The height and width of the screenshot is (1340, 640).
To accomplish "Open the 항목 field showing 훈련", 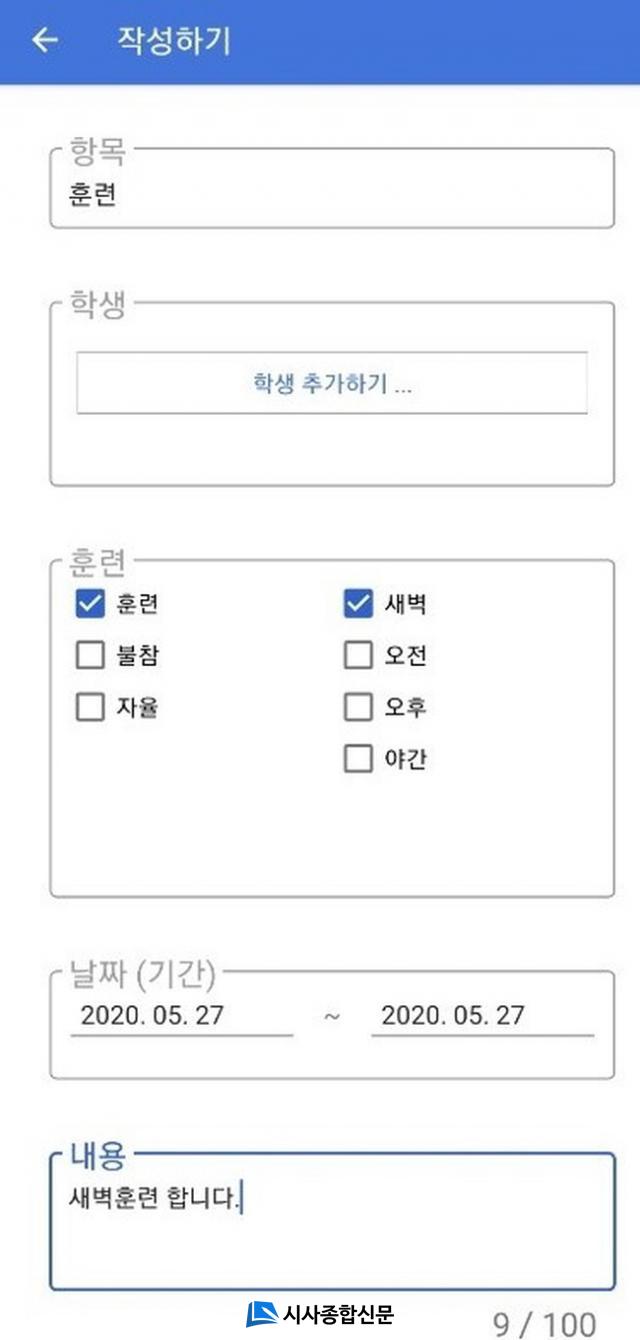I will tap(331, 195).
